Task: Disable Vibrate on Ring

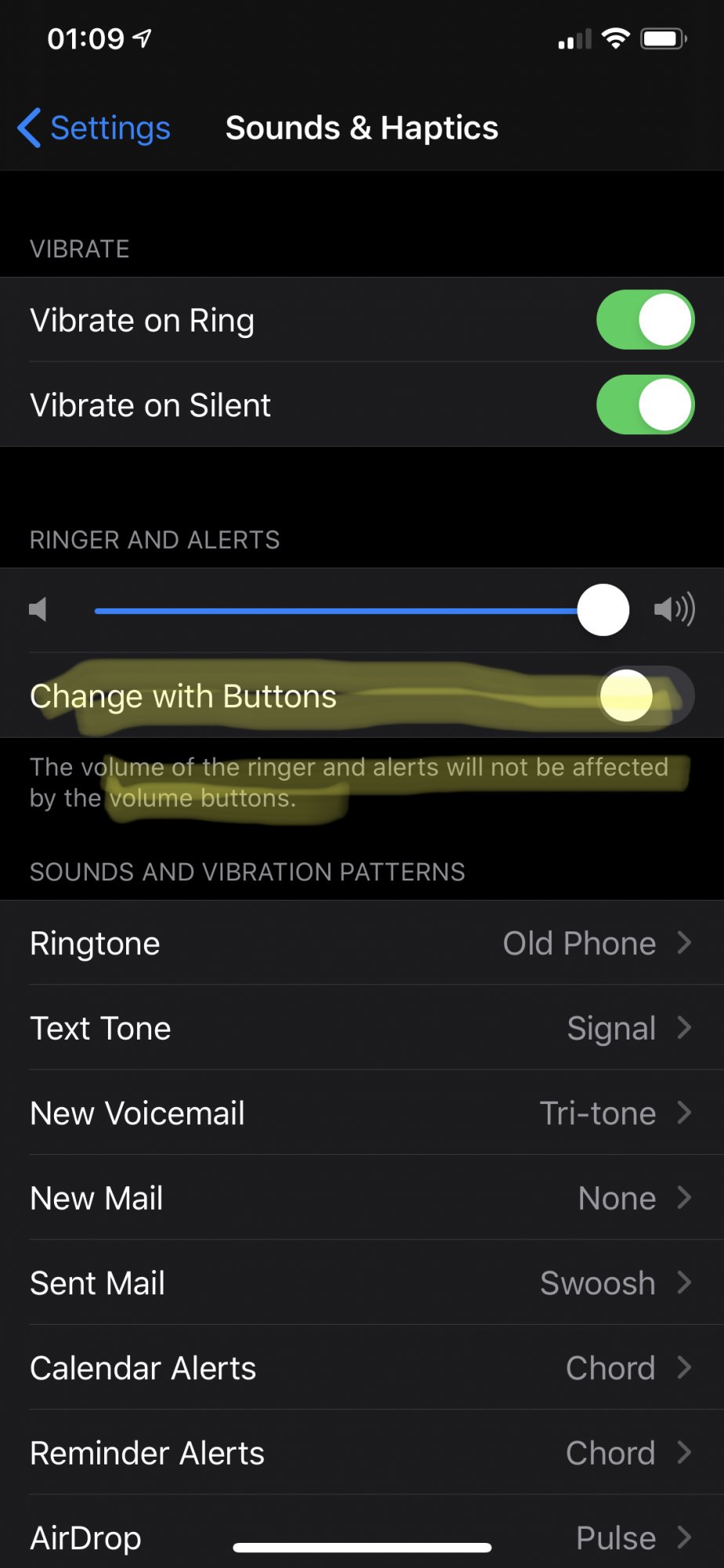Action: click(645, 320)
